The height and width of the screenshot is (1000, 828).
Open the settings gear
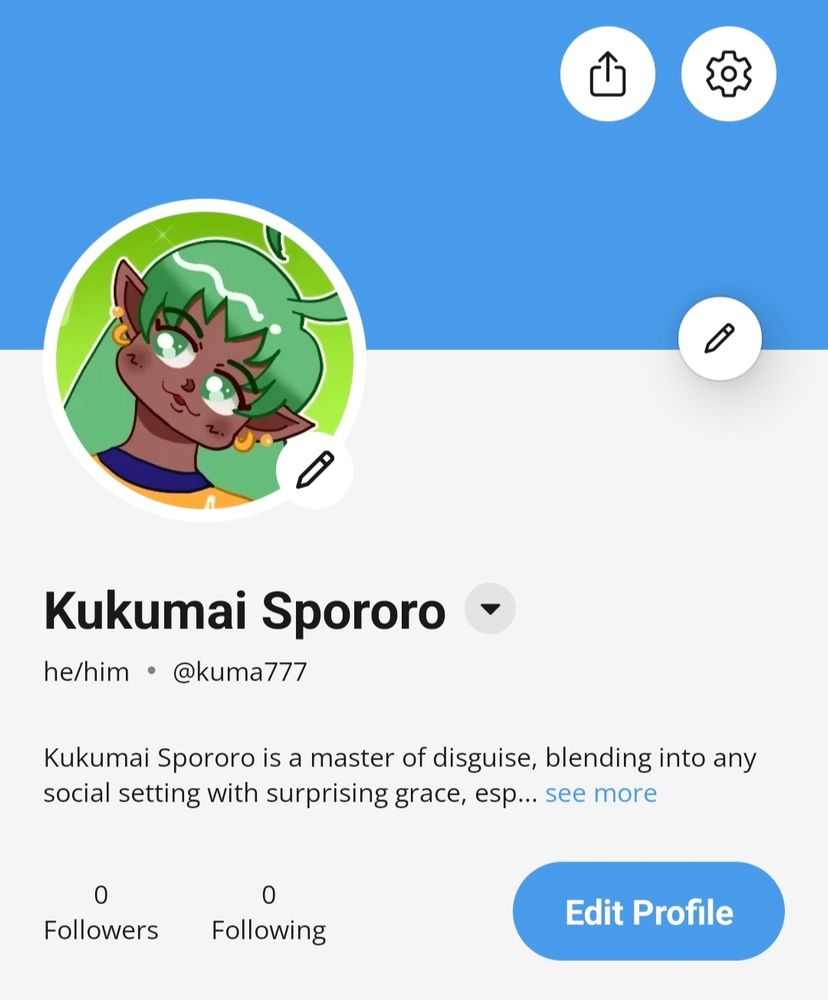tap(728, 73)
